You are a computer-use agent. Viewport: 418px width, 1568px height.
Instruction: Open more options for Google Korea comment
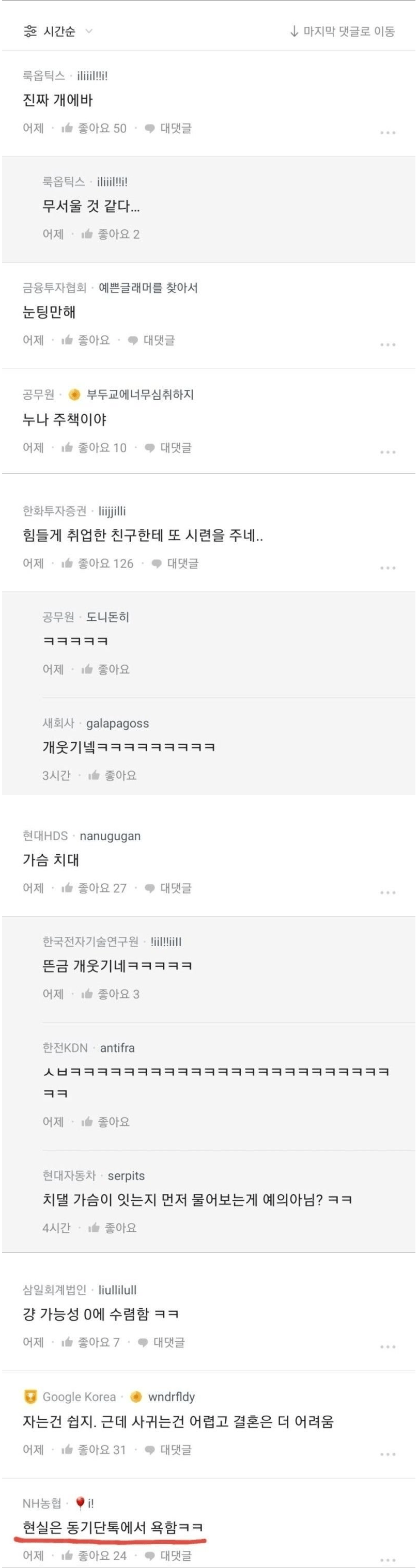point(388,1454)
